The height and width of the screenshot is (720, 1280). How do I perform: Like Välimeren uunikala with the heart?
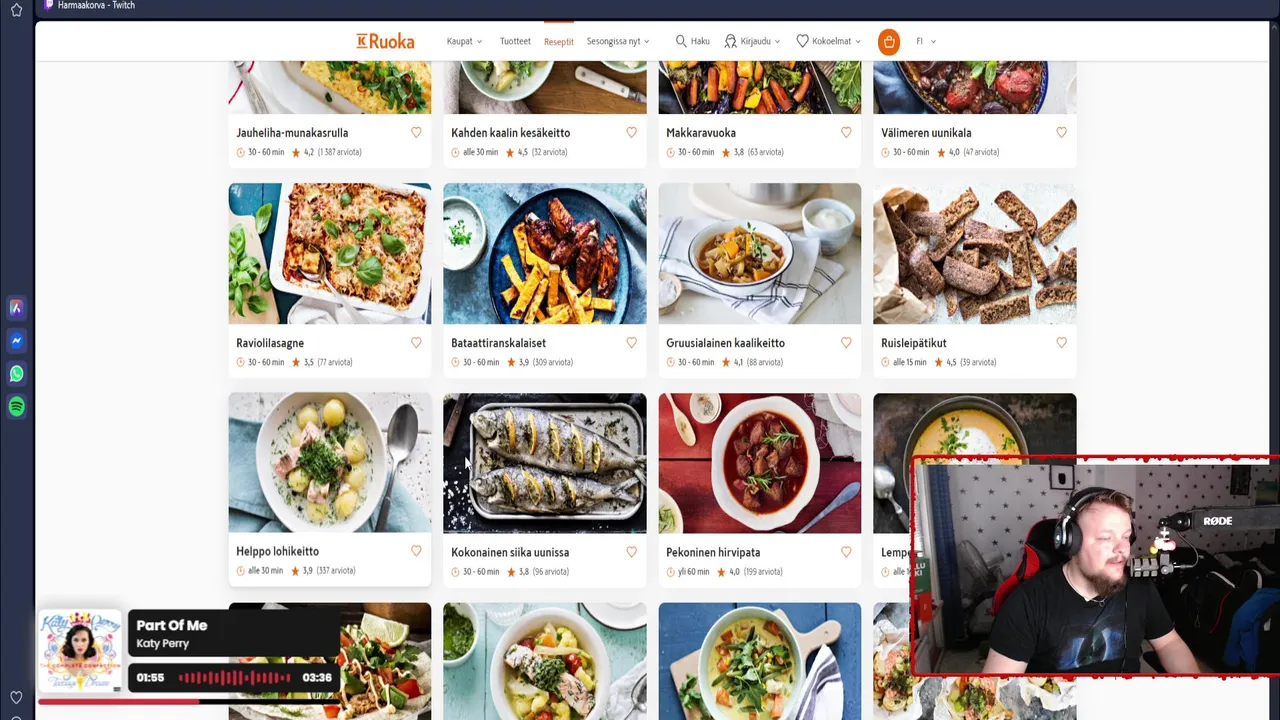(x=1061, y=132)
